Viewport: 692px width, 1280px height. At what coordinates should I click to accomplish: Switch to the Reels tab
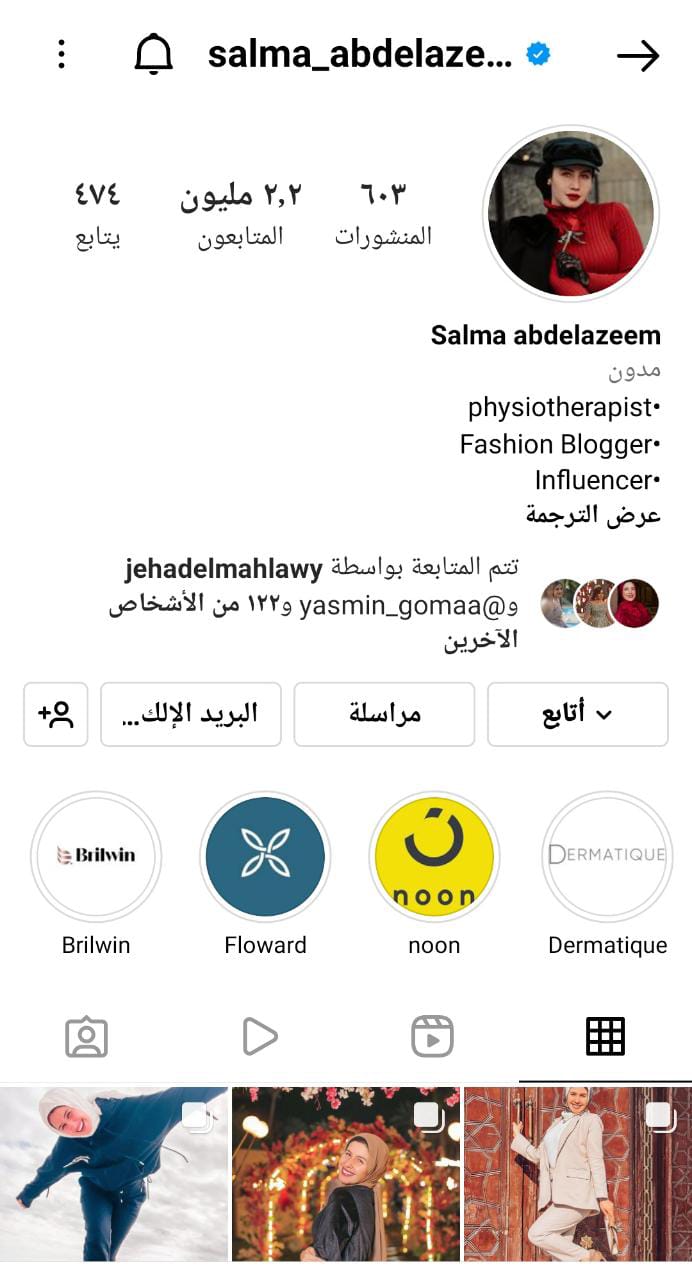pos(432,1037)
